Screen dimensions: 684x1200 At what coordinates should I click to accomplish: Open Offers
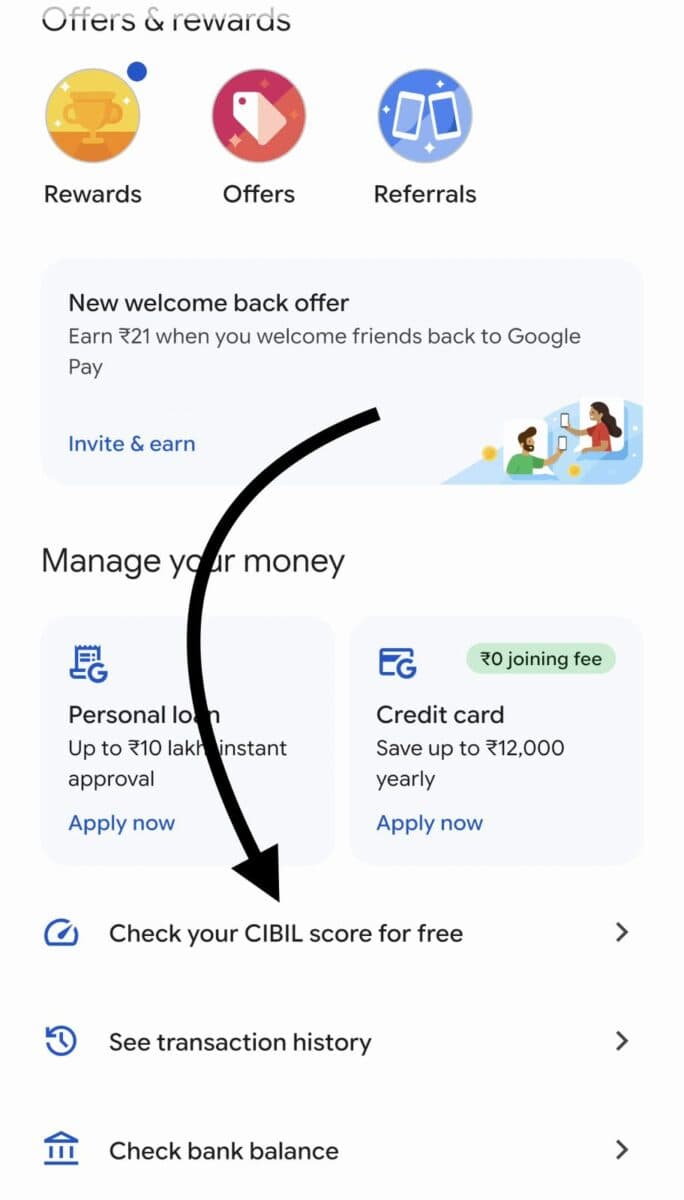coord(259,116)
